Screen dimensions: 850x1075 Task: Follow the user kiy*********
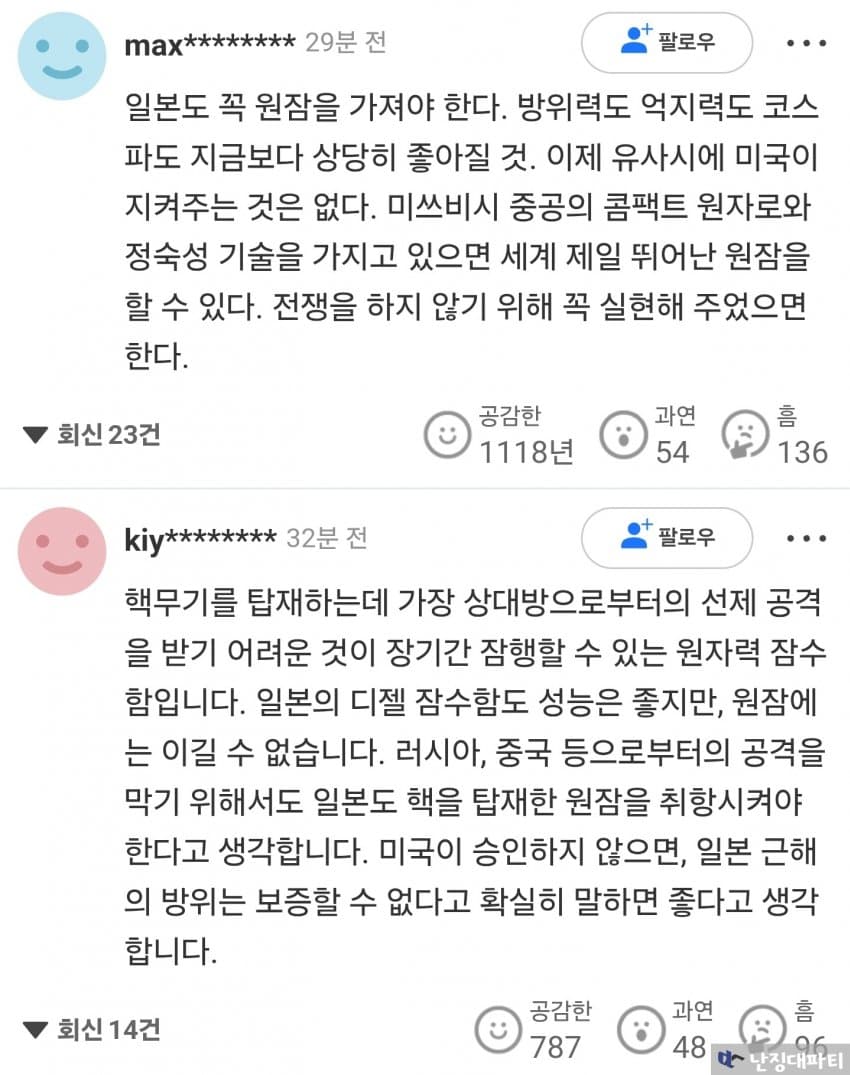[666, 538]
